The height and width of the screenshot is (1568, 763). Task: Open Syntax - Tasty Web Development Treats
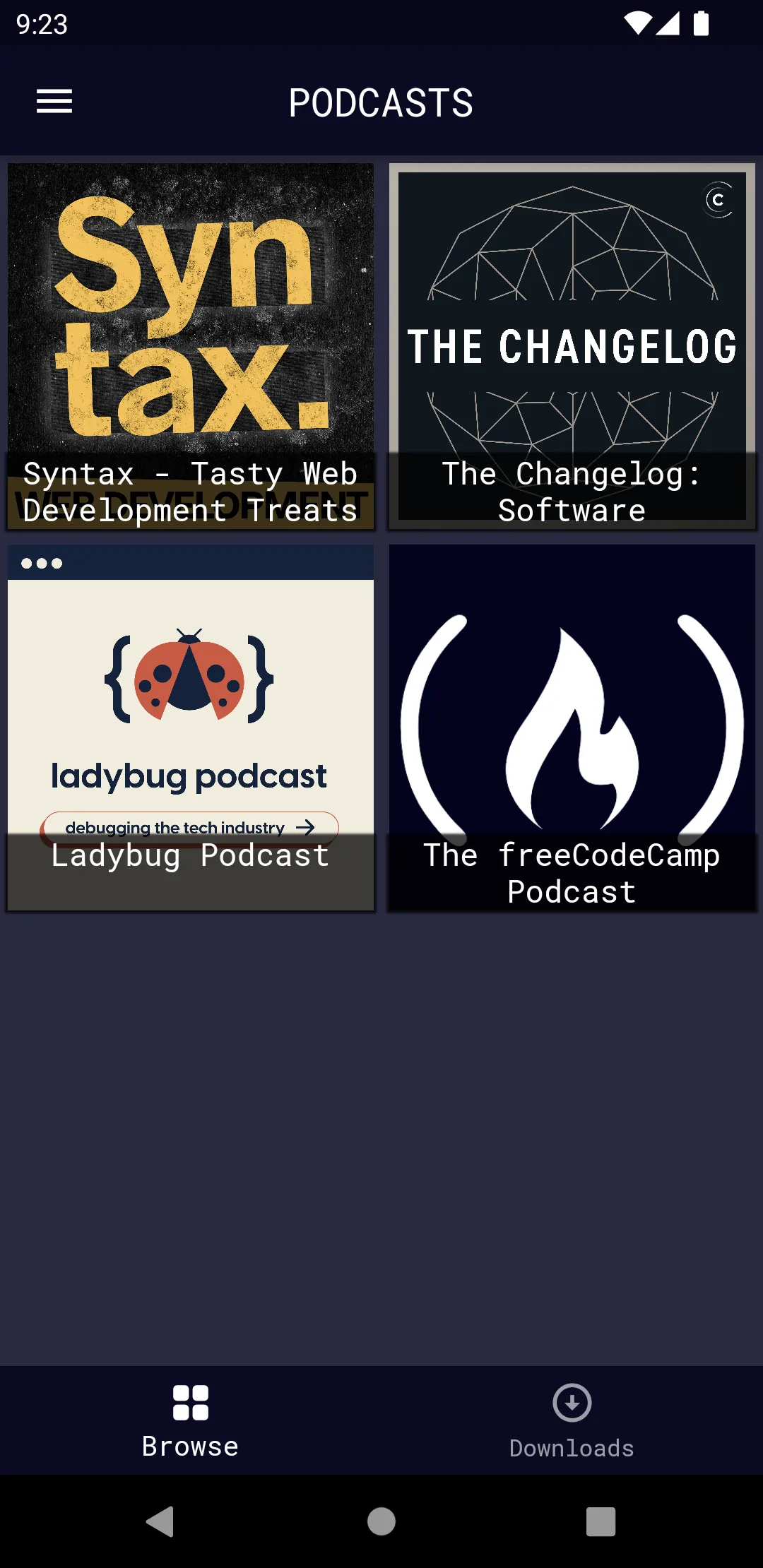[x=189, y=346]
